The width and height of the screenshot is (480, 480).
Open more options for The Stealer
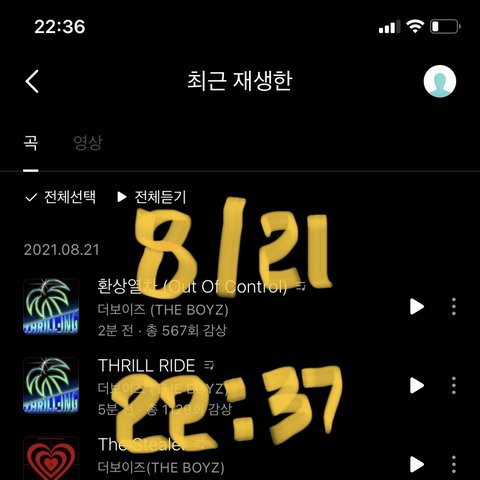[x=454, y=464]
